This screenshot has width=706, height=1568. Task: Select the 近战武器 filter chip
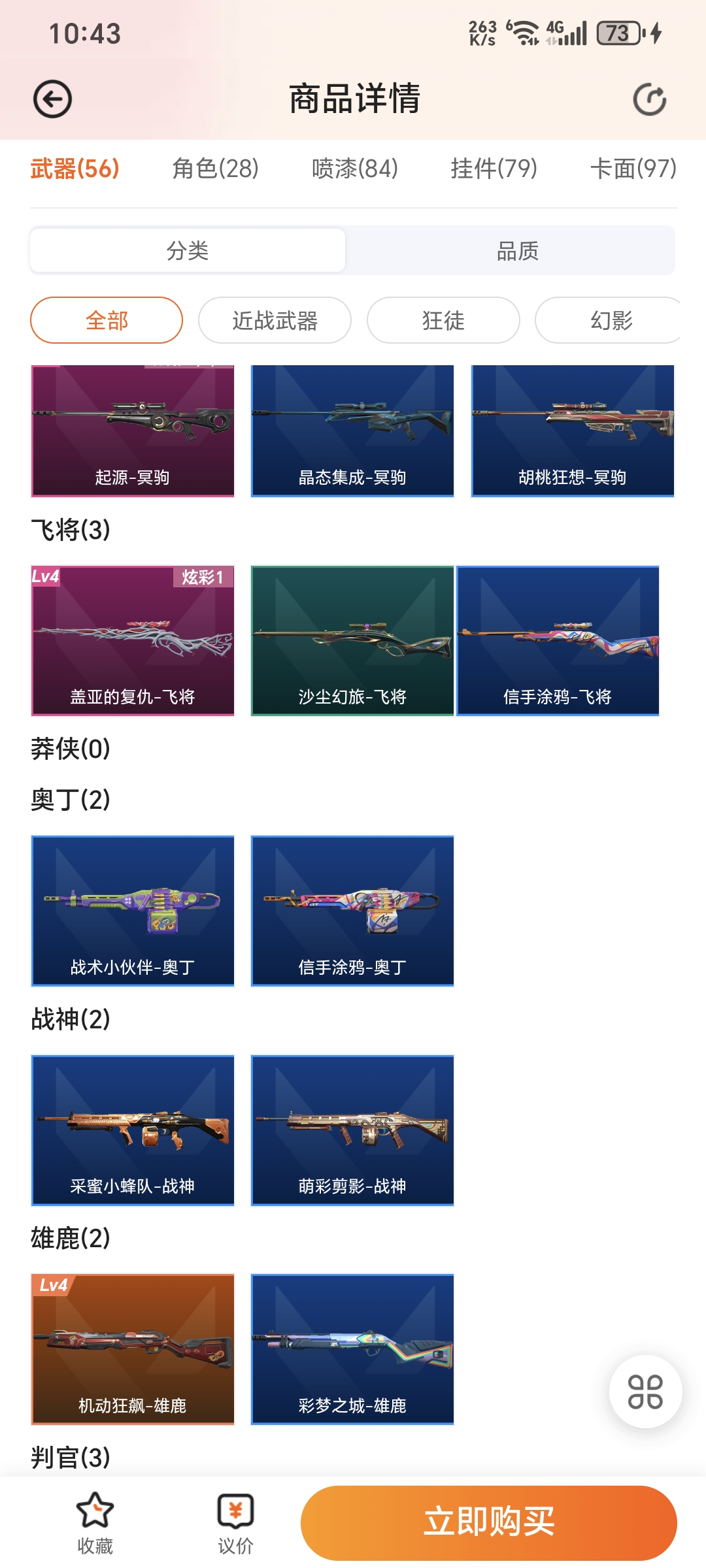tap(275, 321)
